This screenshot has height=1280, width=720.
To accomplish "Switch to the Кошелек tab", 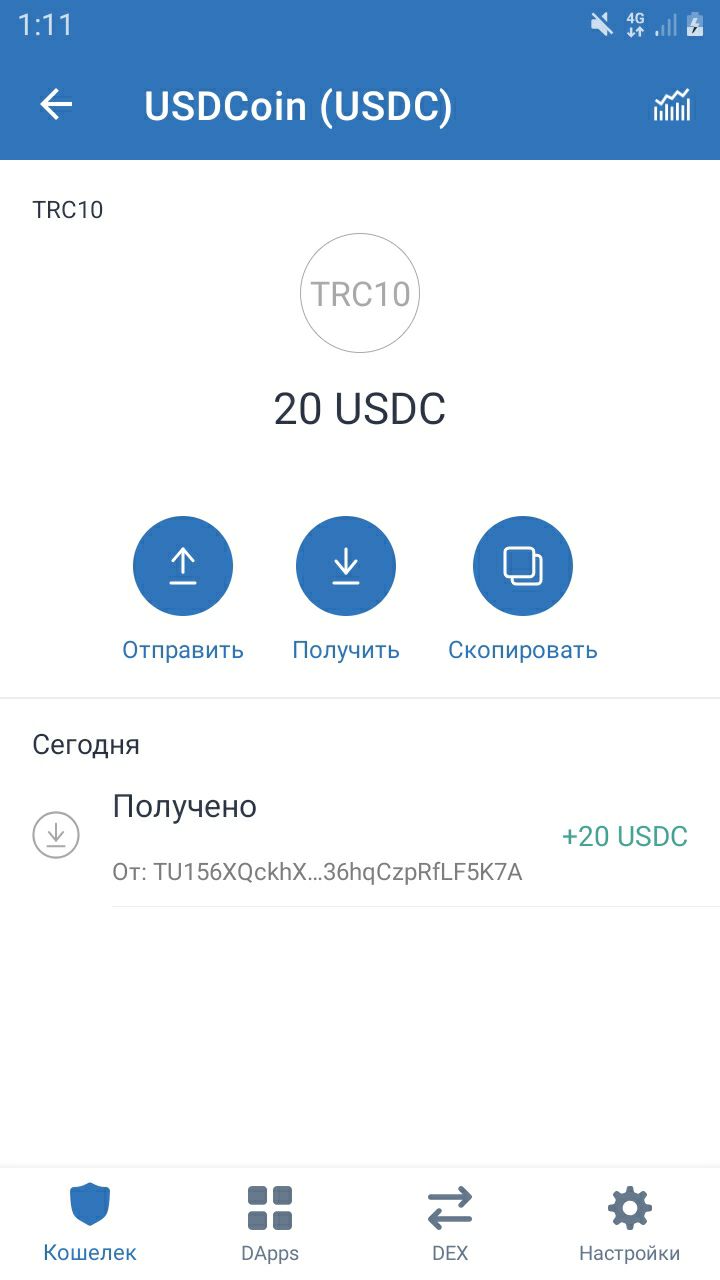I will coord(90,1223).
